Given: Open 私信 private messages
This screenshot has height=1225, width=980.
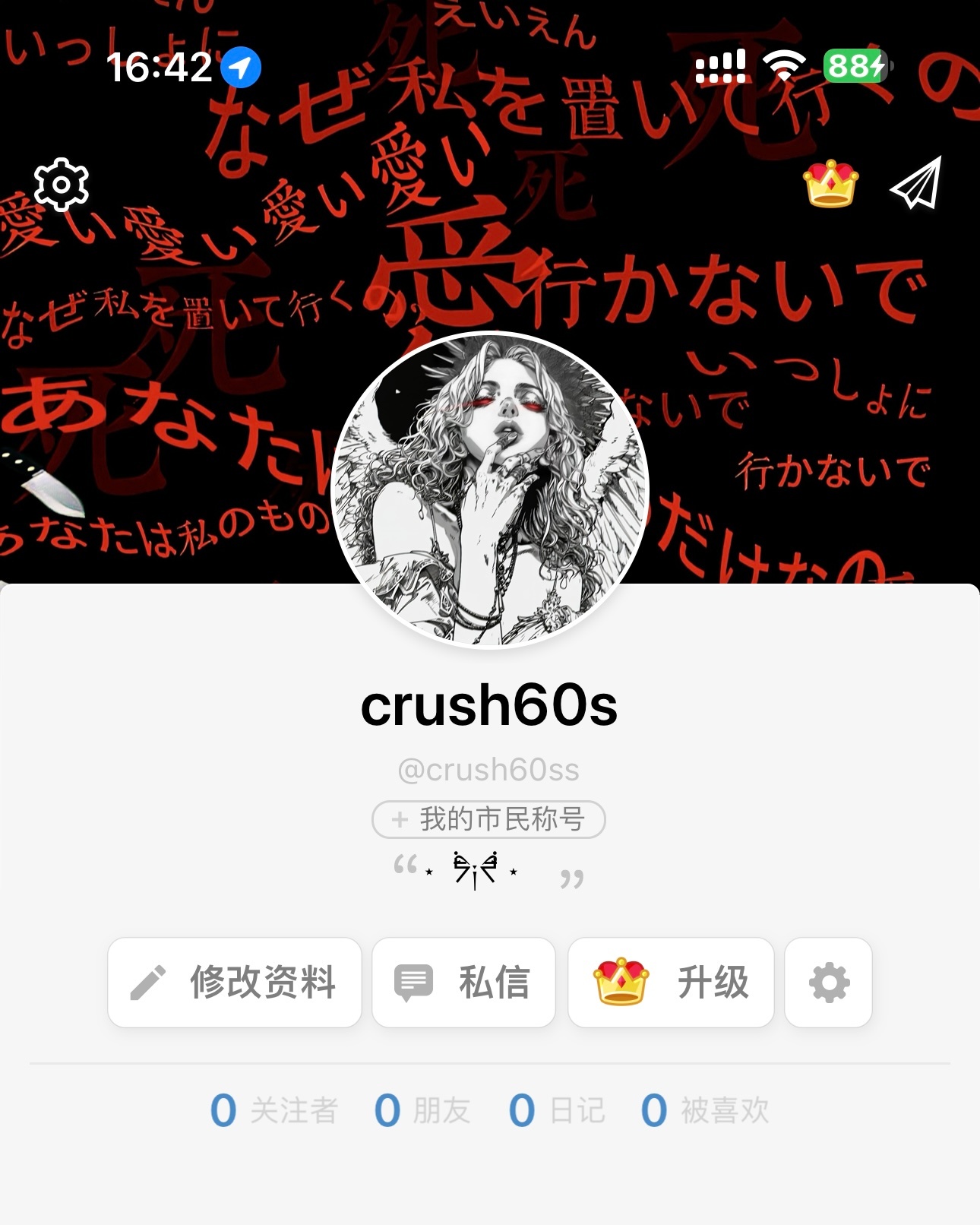Looking at the screenshot, I should pyautogui.click(x=463, y=983).
